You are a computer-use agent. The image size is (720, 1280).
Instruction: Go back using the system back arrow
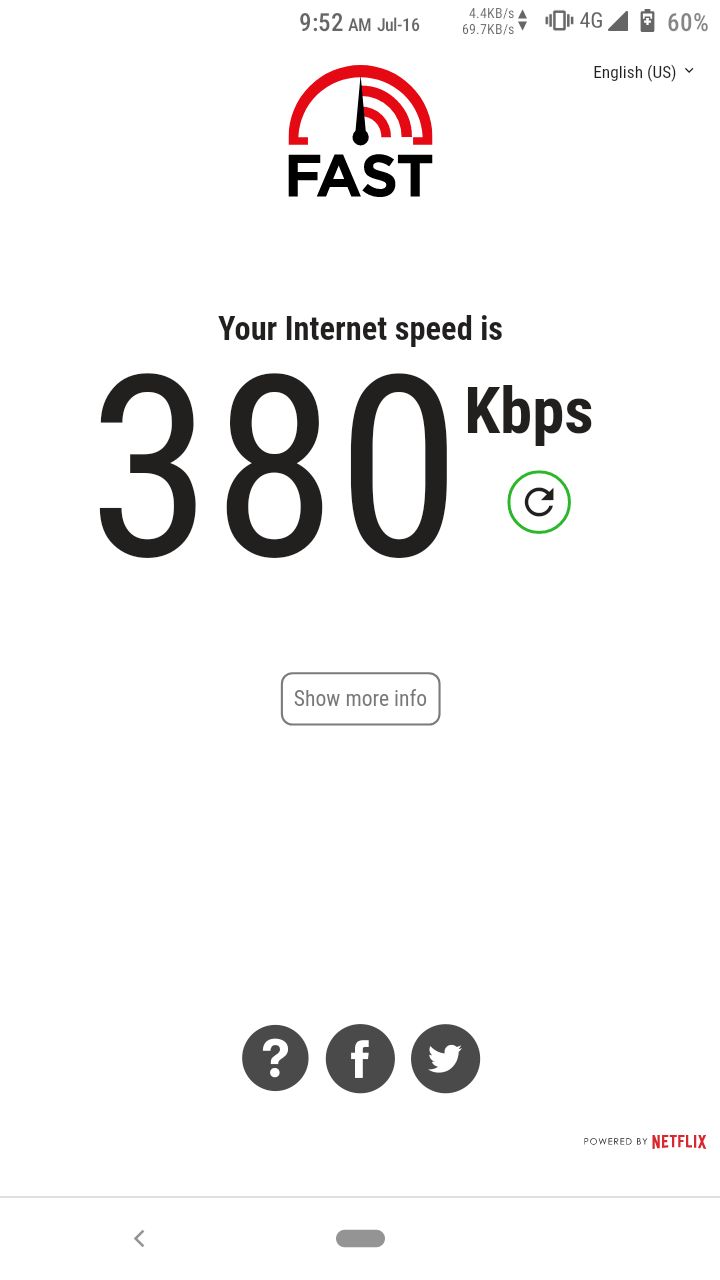click(x=139, y=1238)
